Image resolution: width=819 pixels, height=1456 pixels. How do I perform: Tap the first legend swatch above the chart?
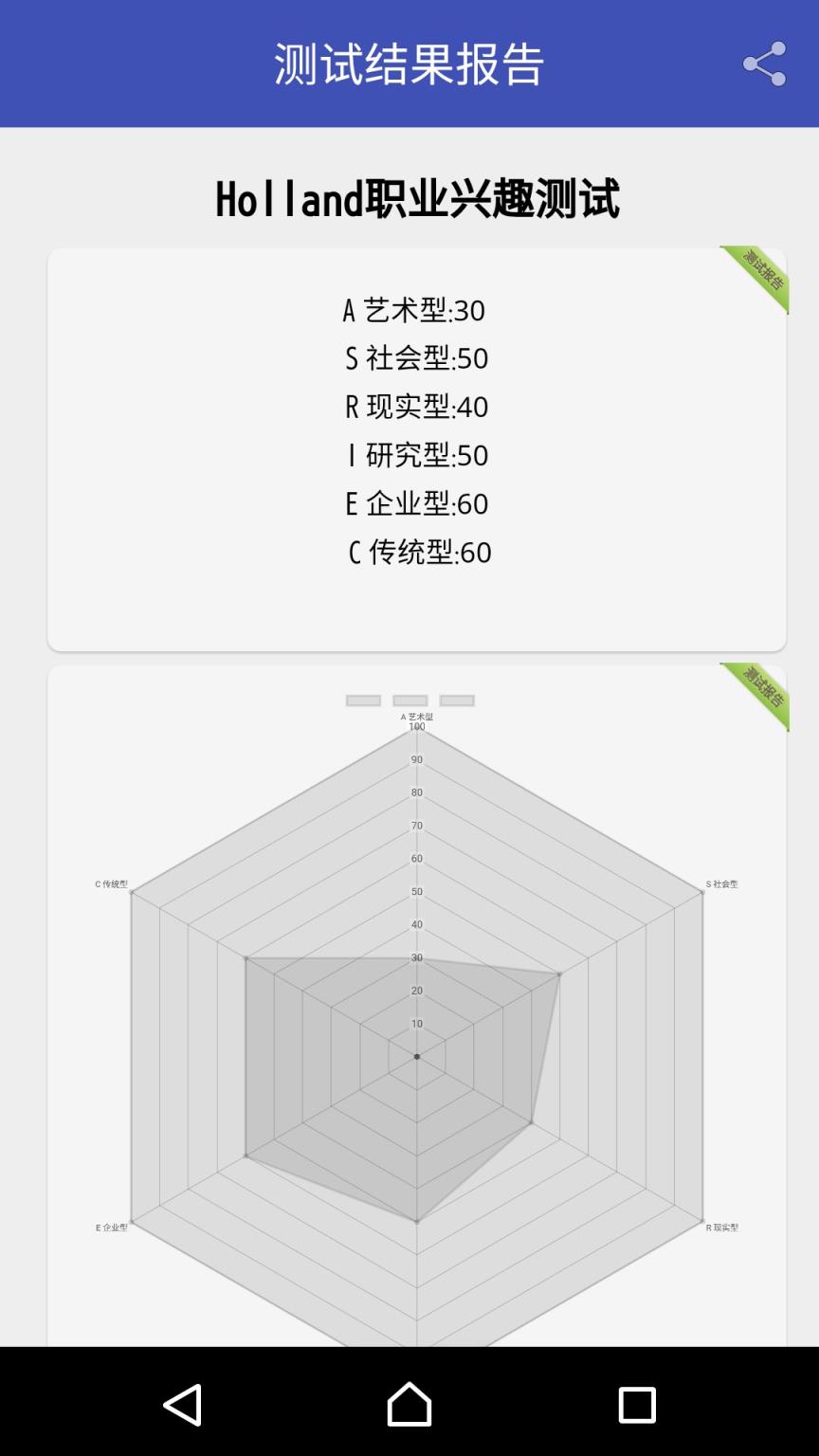point(363,701)
